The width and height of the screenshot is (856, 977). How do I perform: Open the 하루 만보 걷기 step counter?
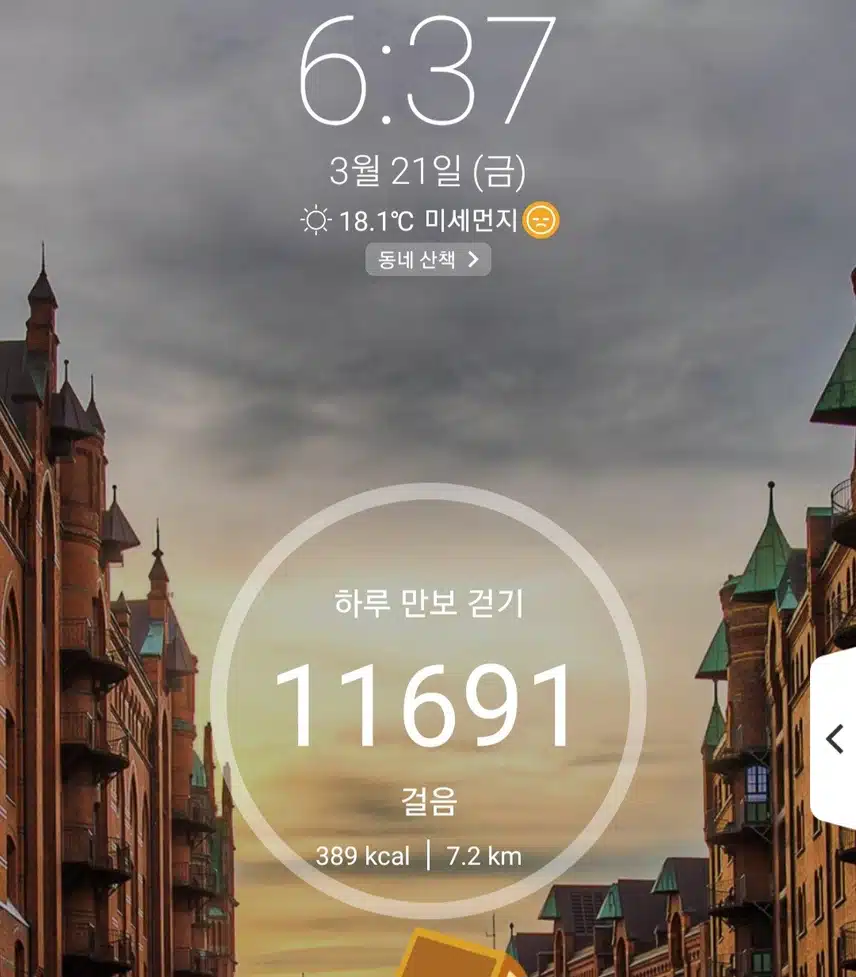click(427, 700)
